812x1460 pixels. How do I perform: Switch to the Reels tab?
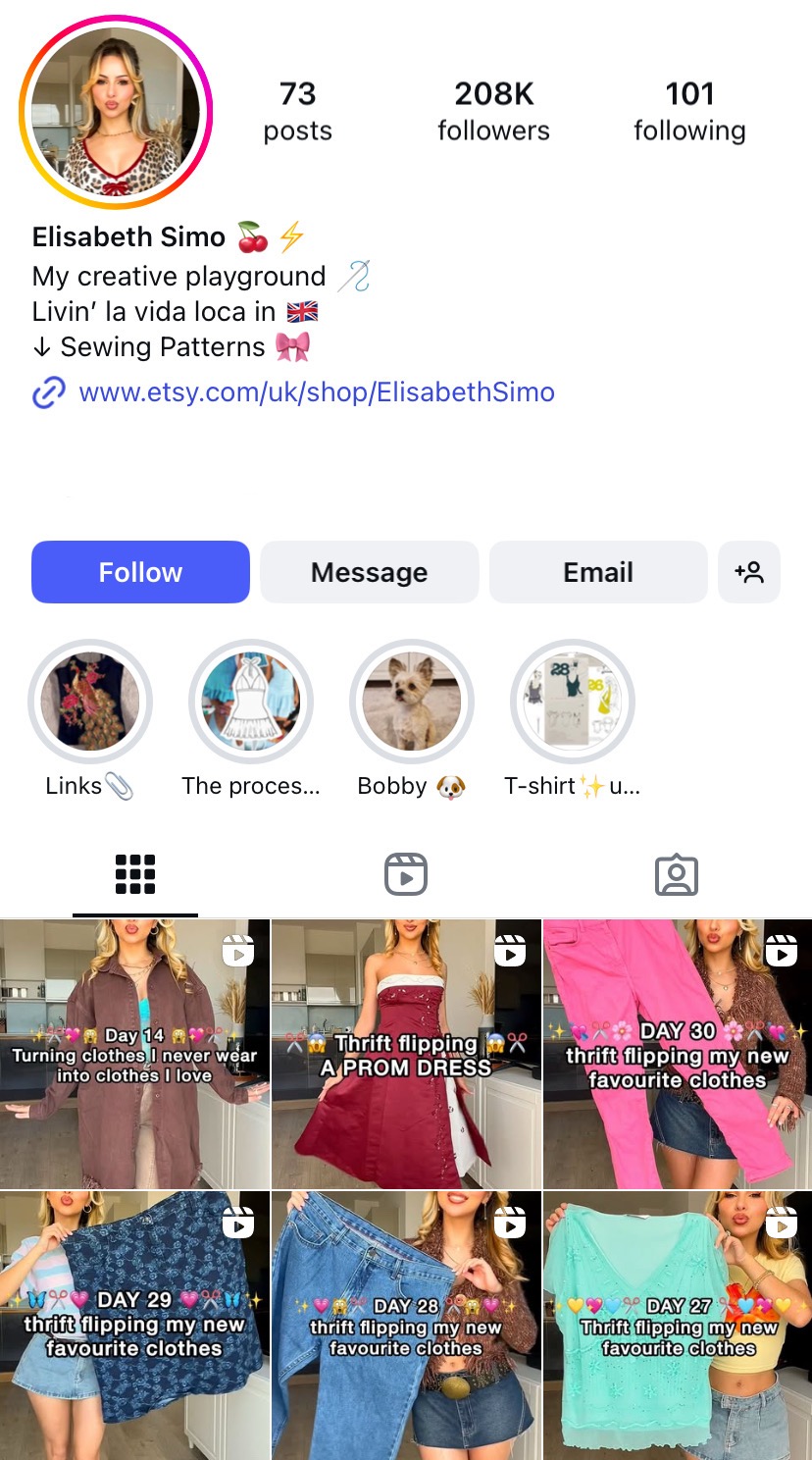tap(406, 874)
